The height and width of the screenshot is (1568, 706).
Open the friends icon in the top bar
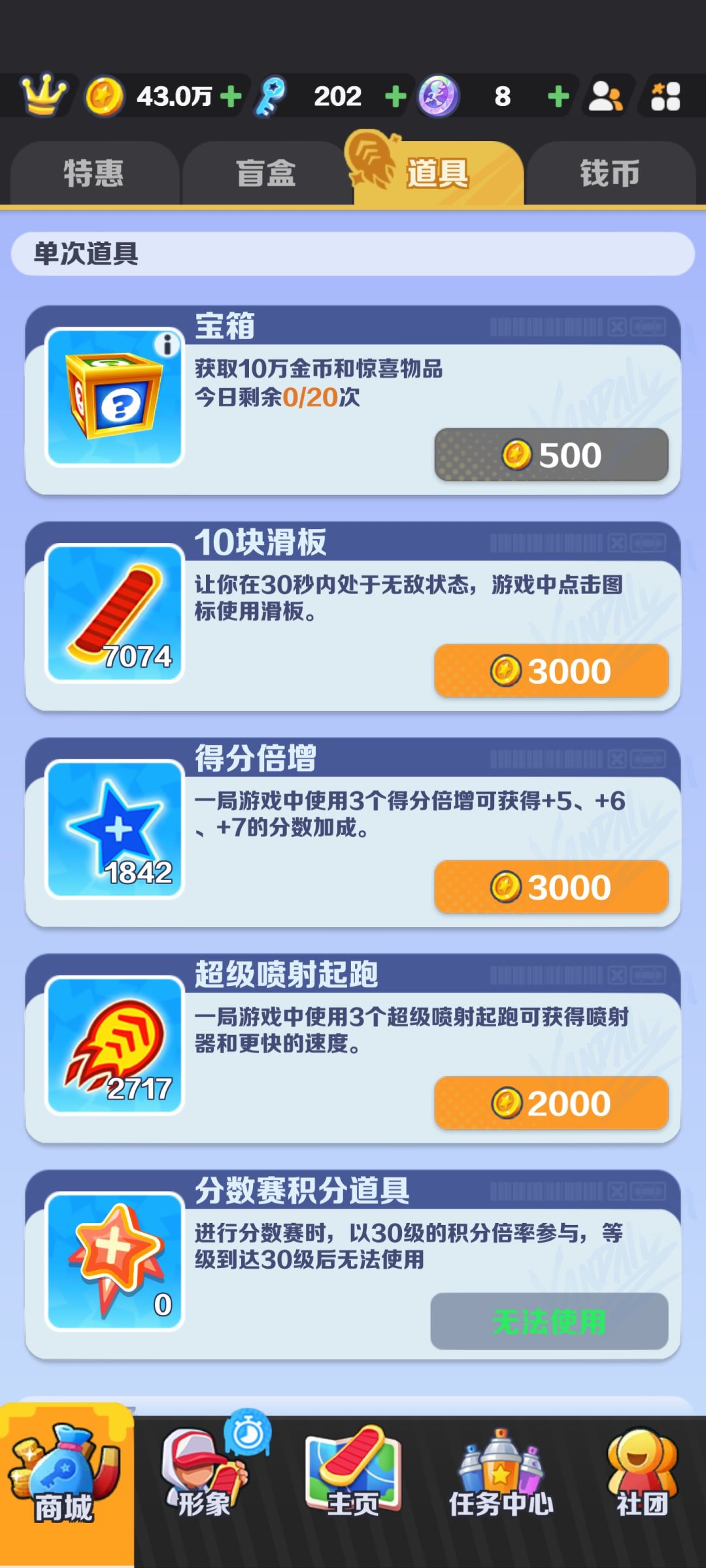pyautogui.click(x=608, y=97)
